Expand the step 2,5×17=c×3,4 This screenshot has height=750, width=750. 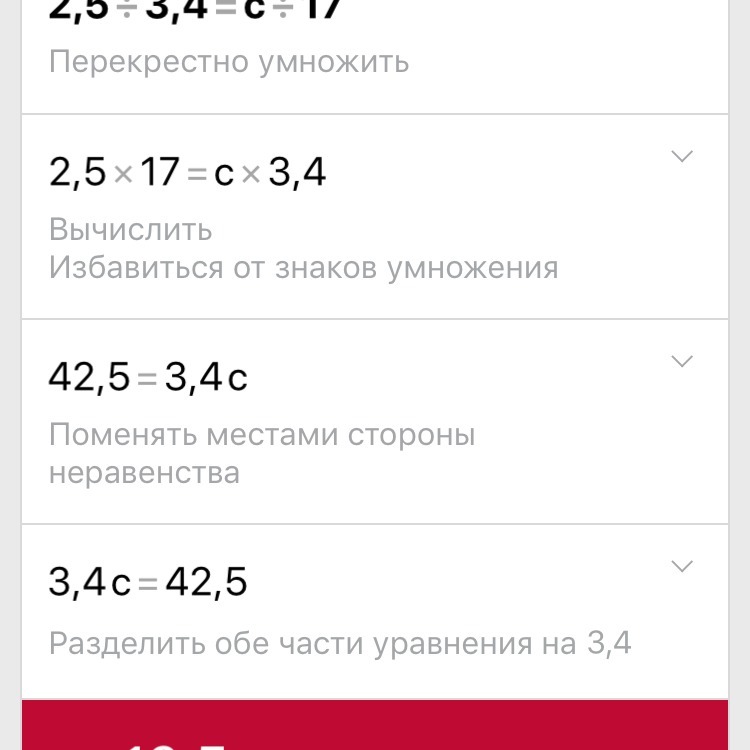pyautogui.click(x=681, y=157)
